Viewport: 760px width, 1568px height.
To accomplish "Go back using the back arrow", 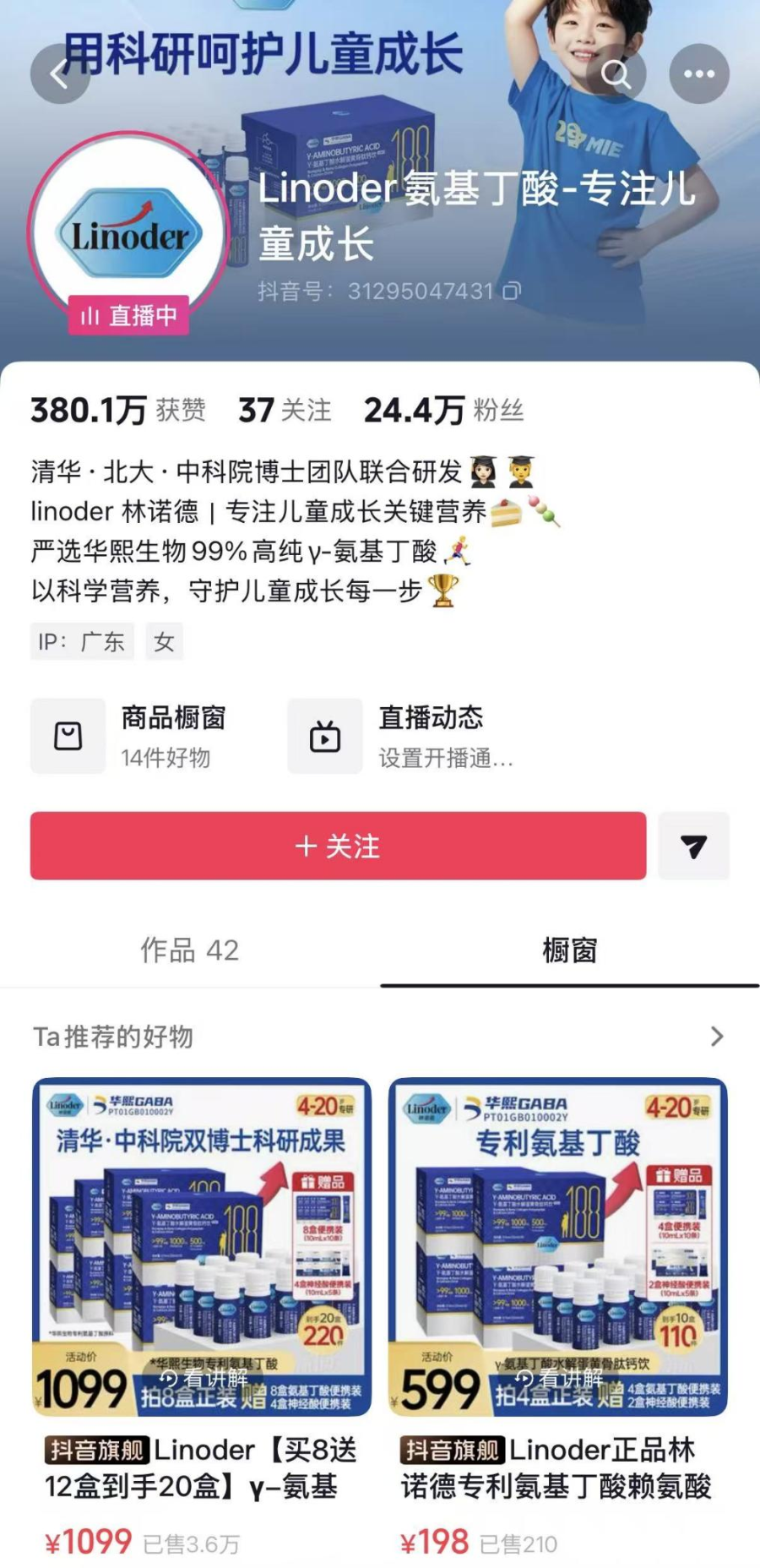I will [59, 74].
